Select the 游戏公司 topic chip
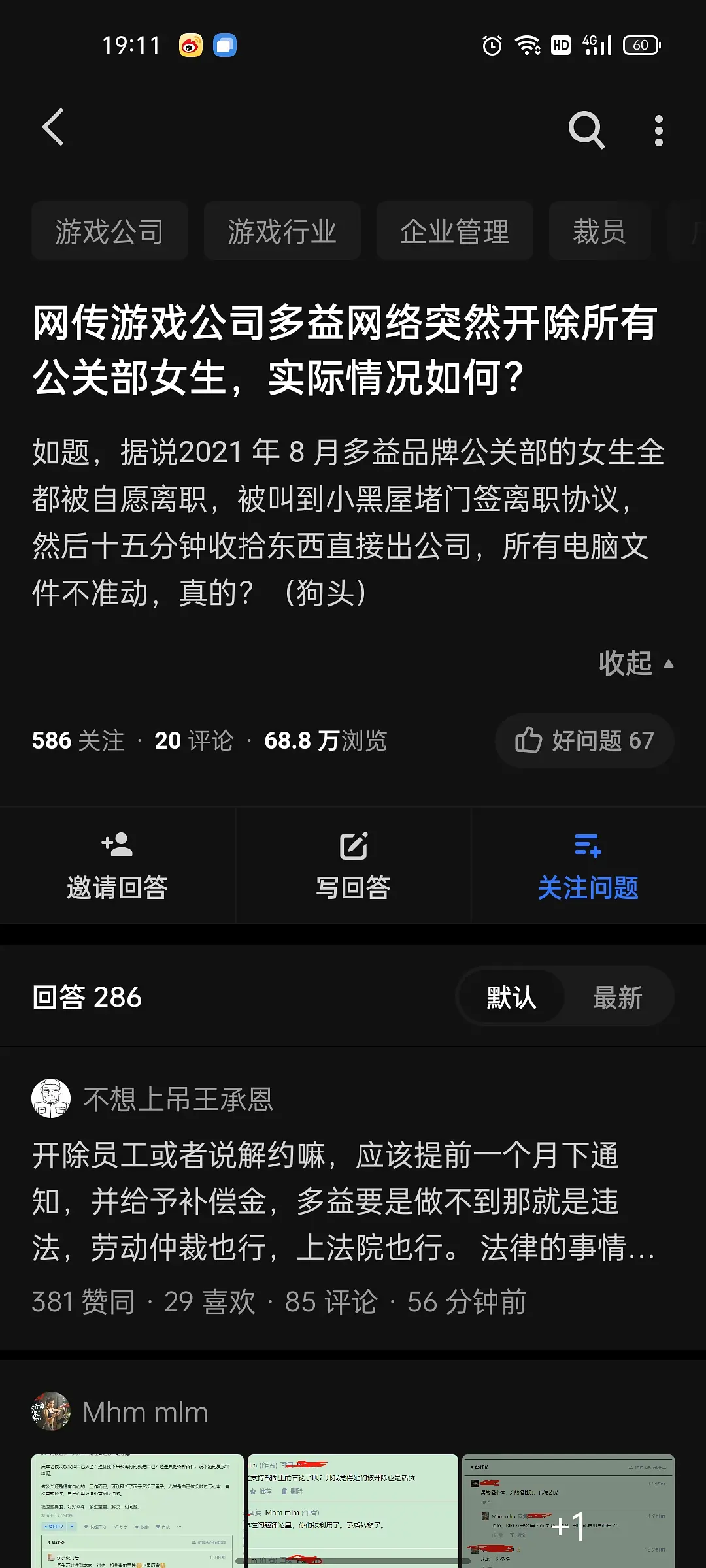 click(x=110, y=231)
